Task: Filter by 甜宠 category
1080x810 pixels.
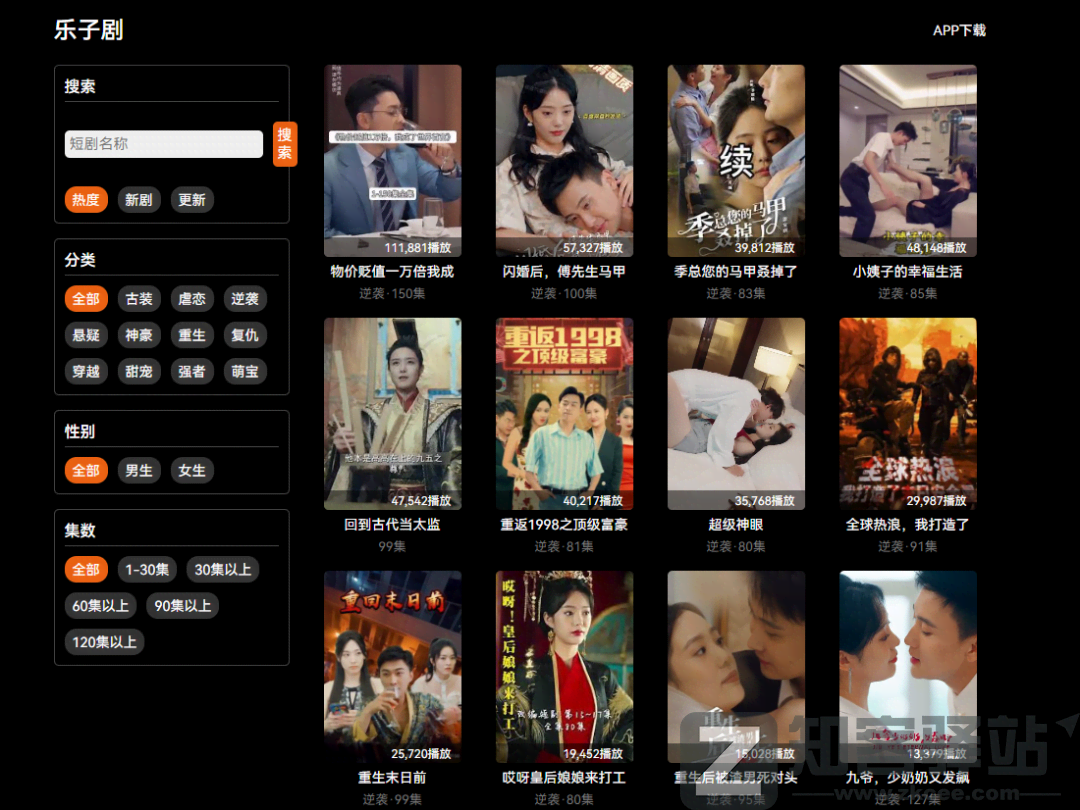Action: click(x=139, y=372)
